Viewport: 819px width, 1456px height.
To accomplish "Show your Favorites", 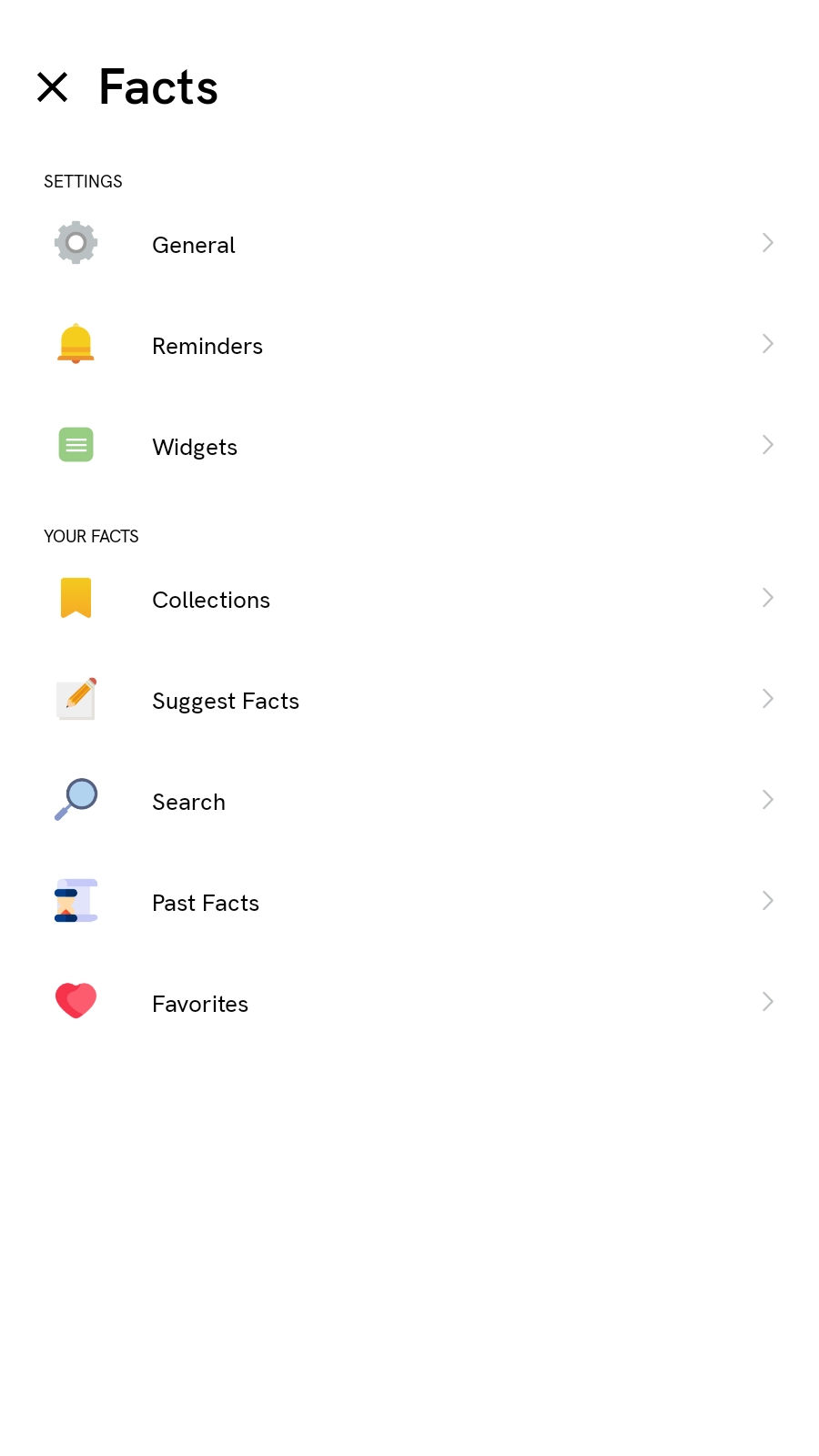I will click(200, 1004).
